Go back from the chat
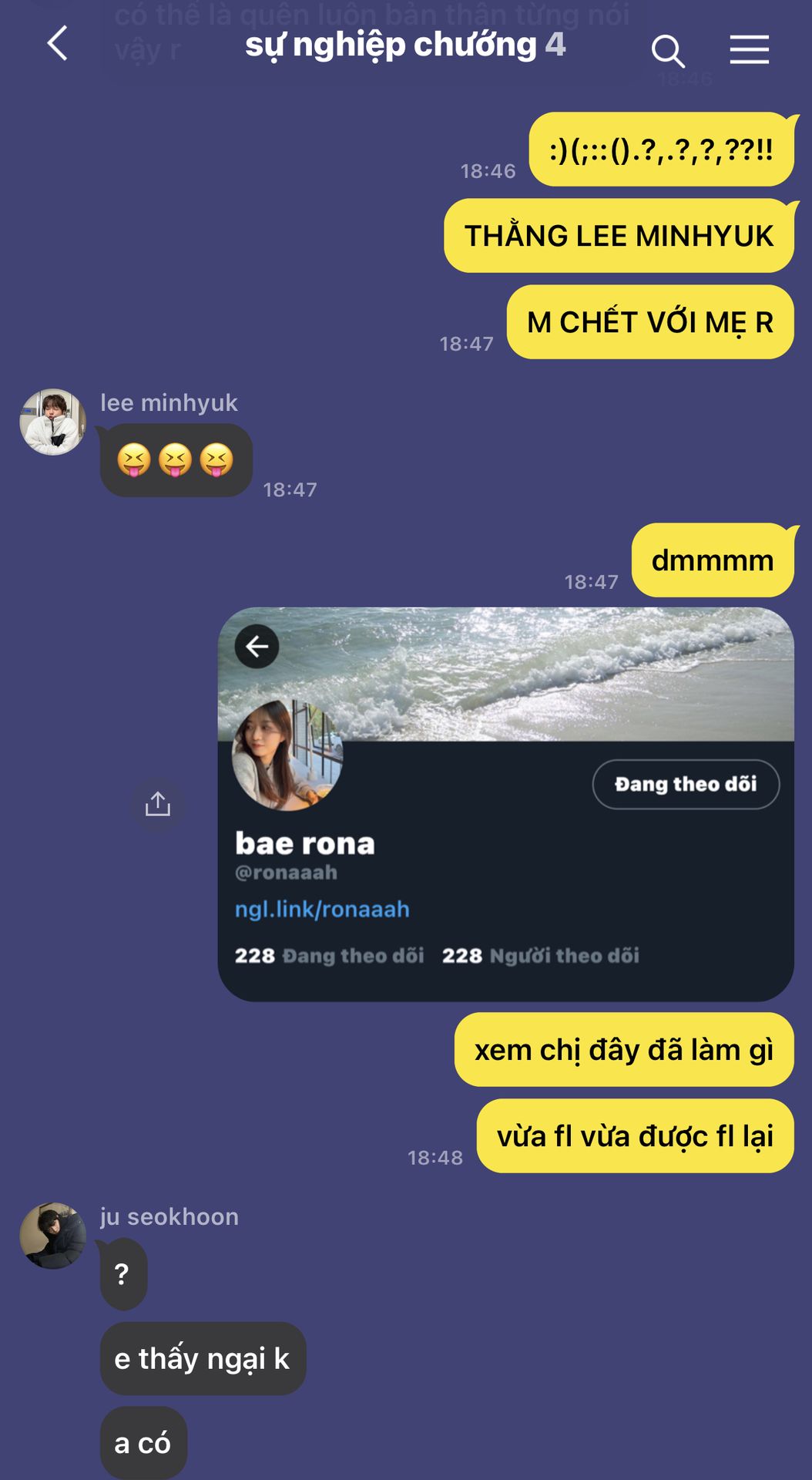This screenshot has width=812, height=1480. click(58, 44)
